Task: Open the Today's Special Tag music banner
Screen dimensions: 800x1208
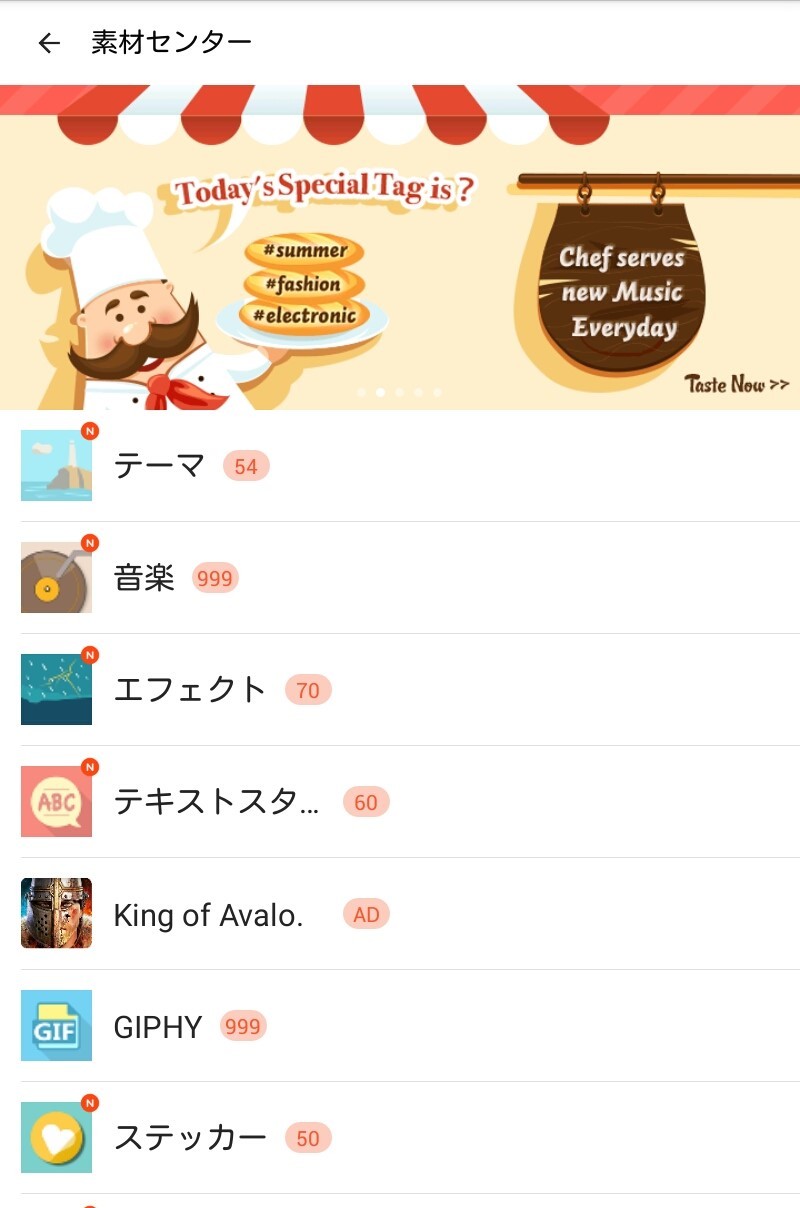Action: pos(400,248)
